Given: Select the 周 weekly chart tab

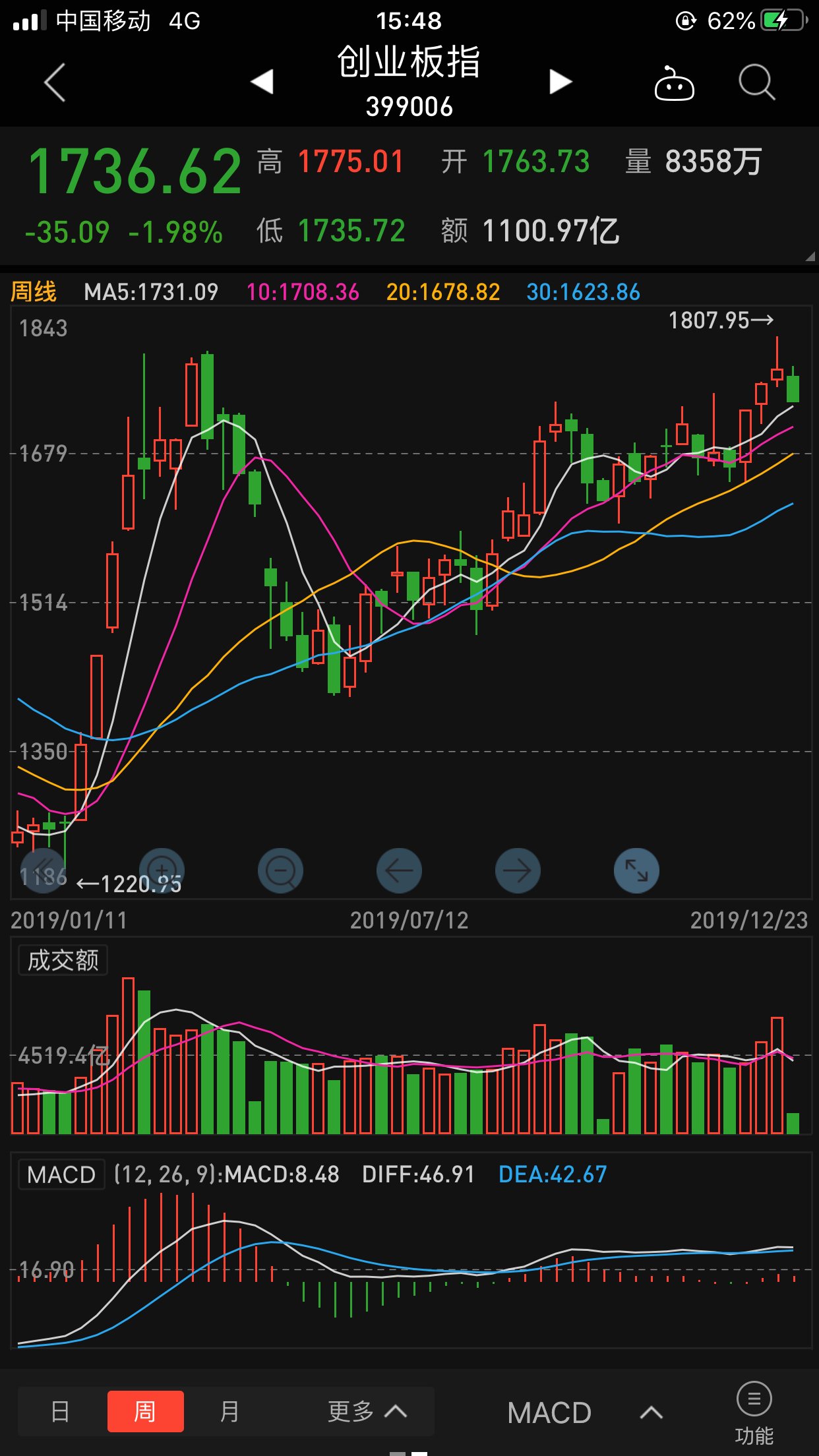Looking at the screenshot, I should (145, 1411).
